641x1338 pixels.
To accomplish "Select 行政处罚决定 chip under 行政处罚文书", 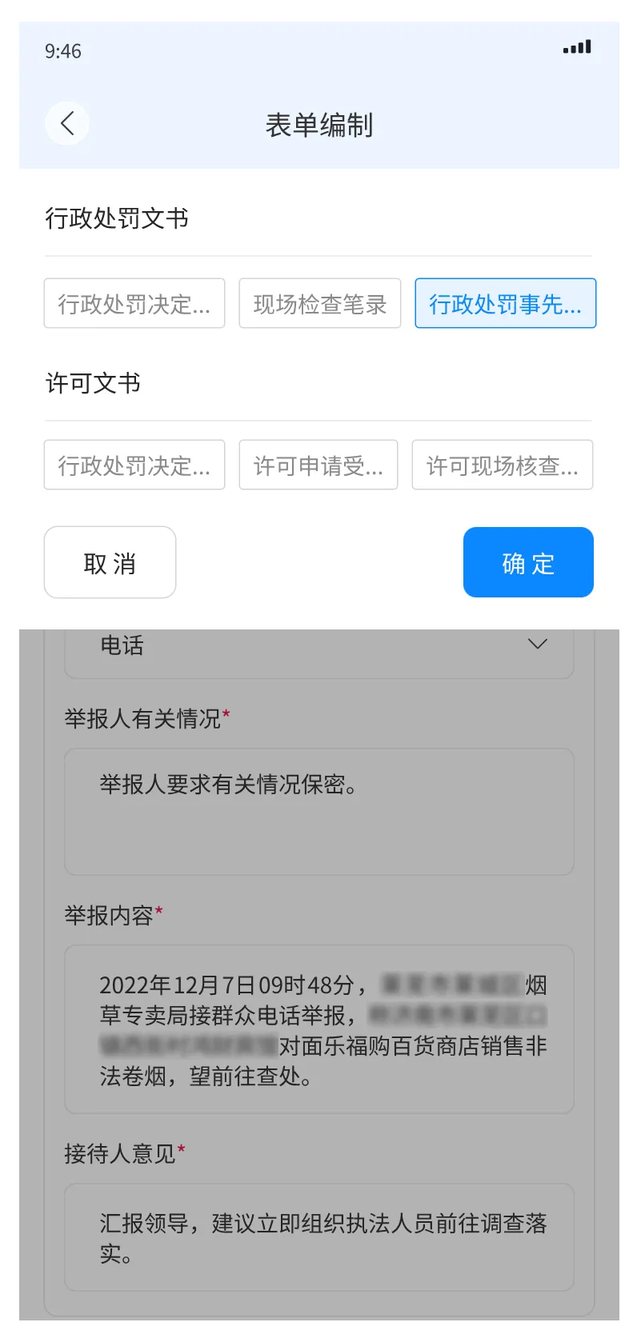I will tap(134, 304).
